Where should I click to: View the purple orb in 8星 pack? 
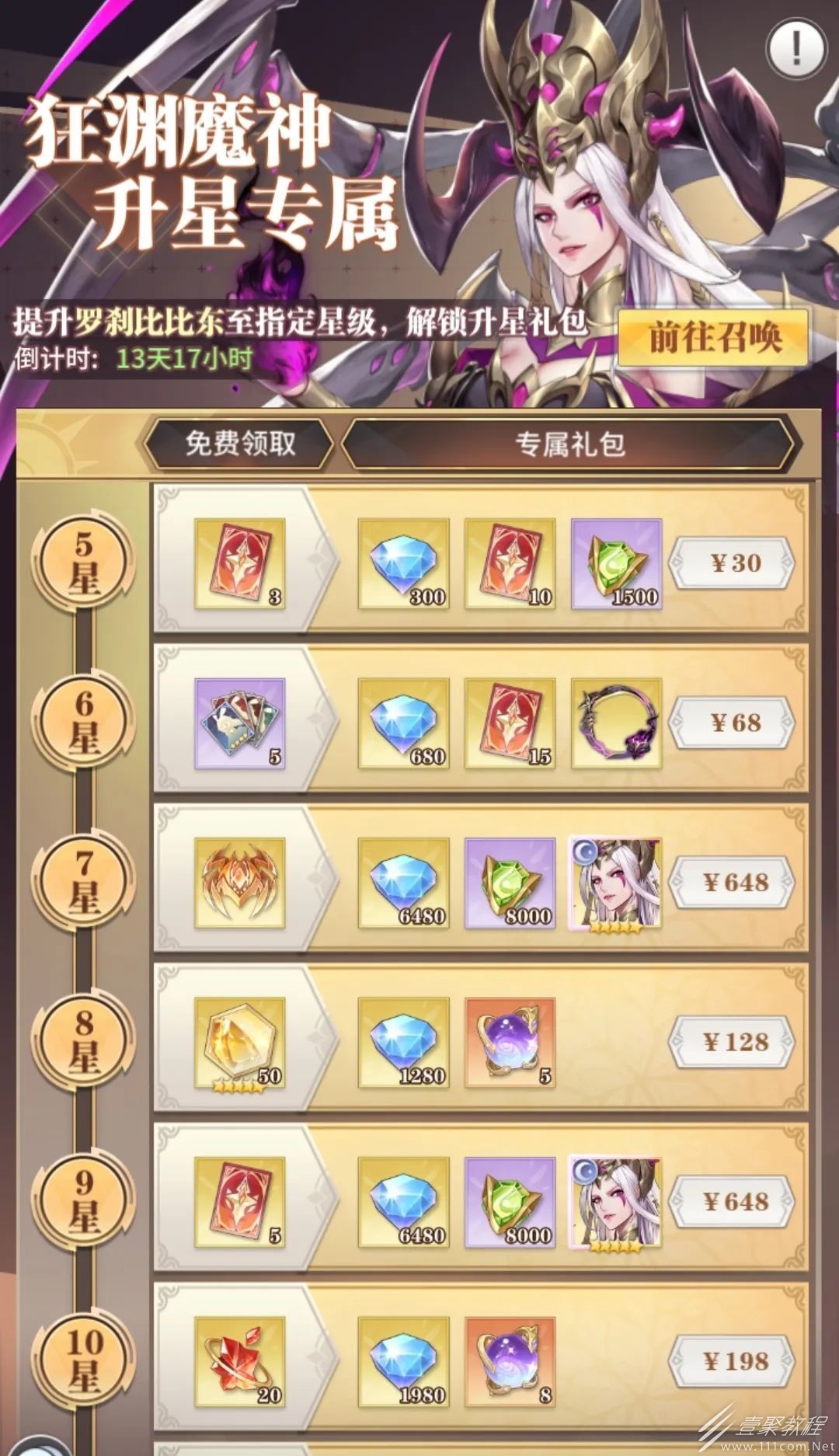click(x=510, y=1043)
